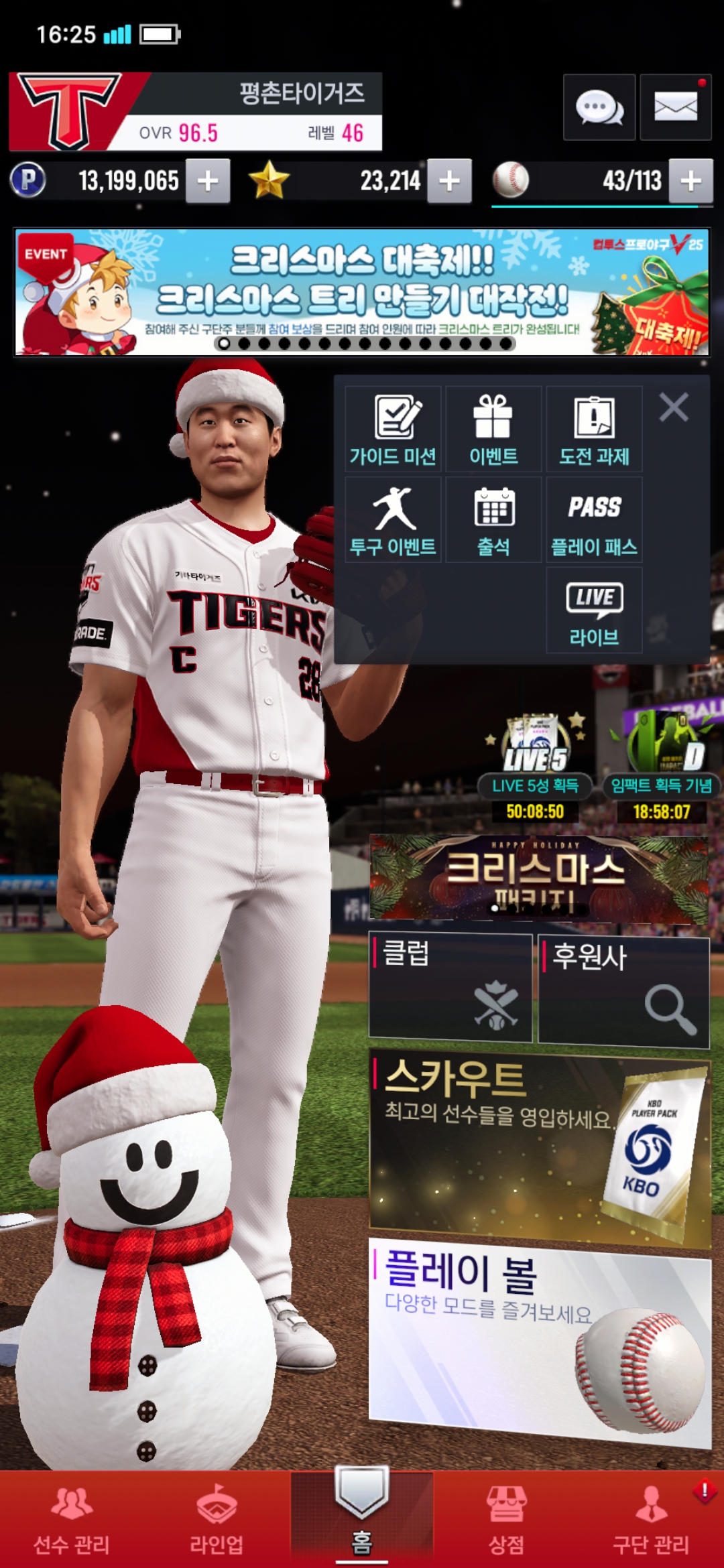Open 투구 이벤트 pitching event
This screenshot has height=1568, width=724.
(393, 519)
